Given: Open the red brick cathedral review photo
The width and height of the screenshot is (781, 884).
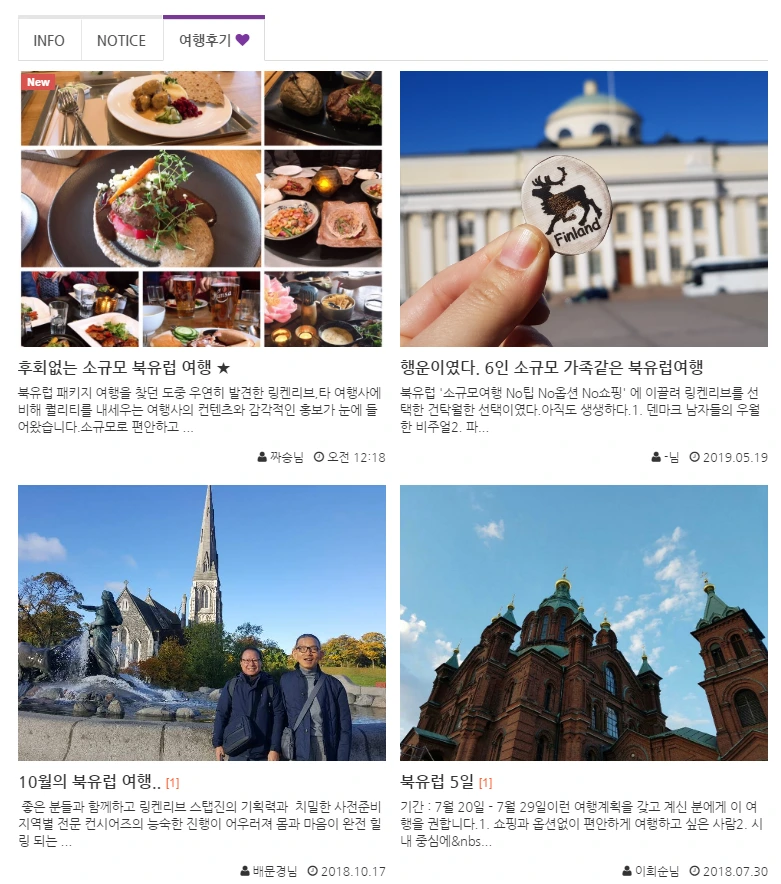Looking at the screenshot, I should click(x=583, y=622).
